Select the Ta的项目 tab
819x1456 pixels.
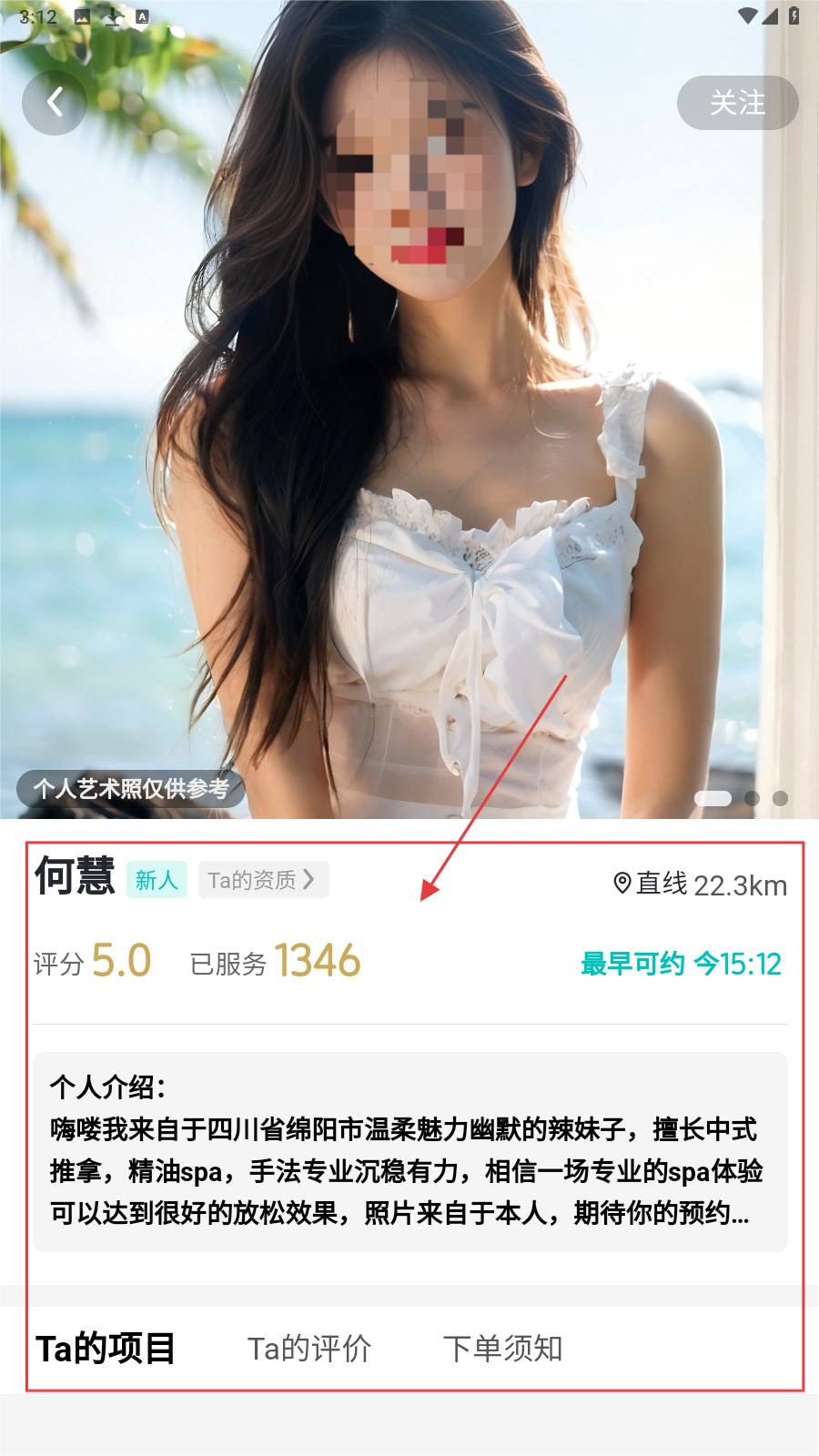click(106, 1349)
